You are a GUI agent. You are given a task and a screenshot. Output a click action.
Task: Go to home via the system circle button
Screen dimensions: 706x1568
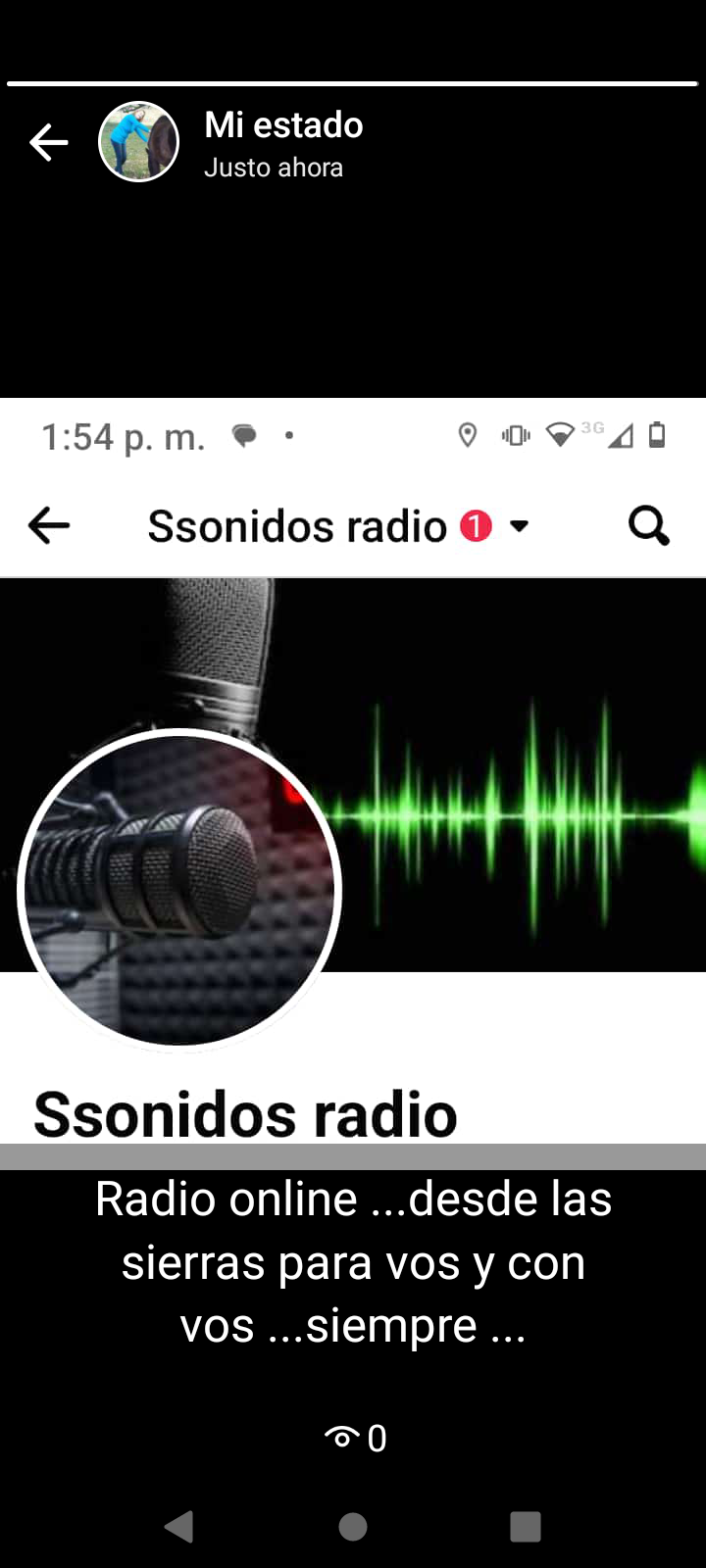pyautogui.click(x=353, y=1526)
